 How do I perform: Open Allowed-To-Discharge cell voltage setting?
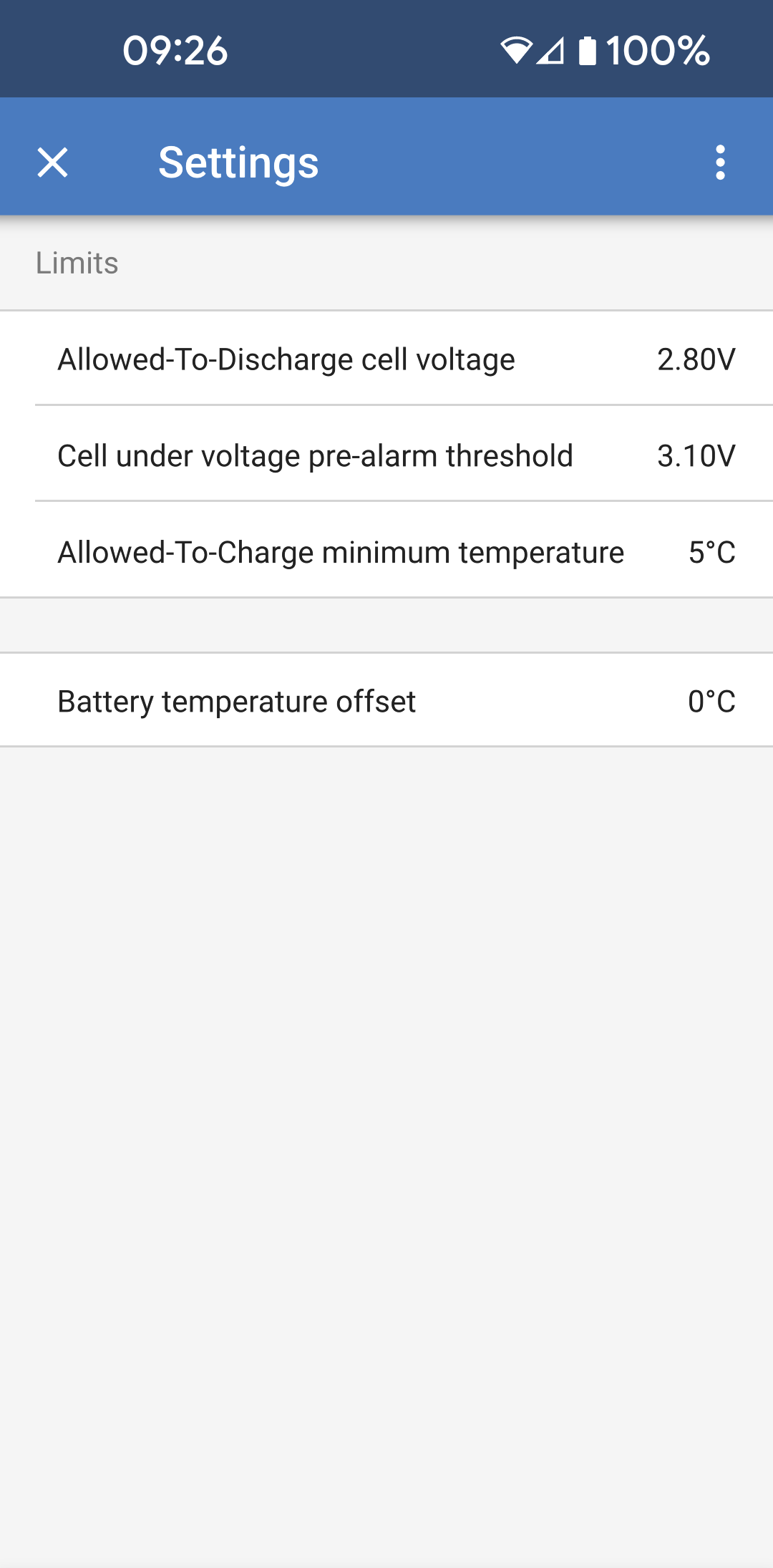click(286, 358)
